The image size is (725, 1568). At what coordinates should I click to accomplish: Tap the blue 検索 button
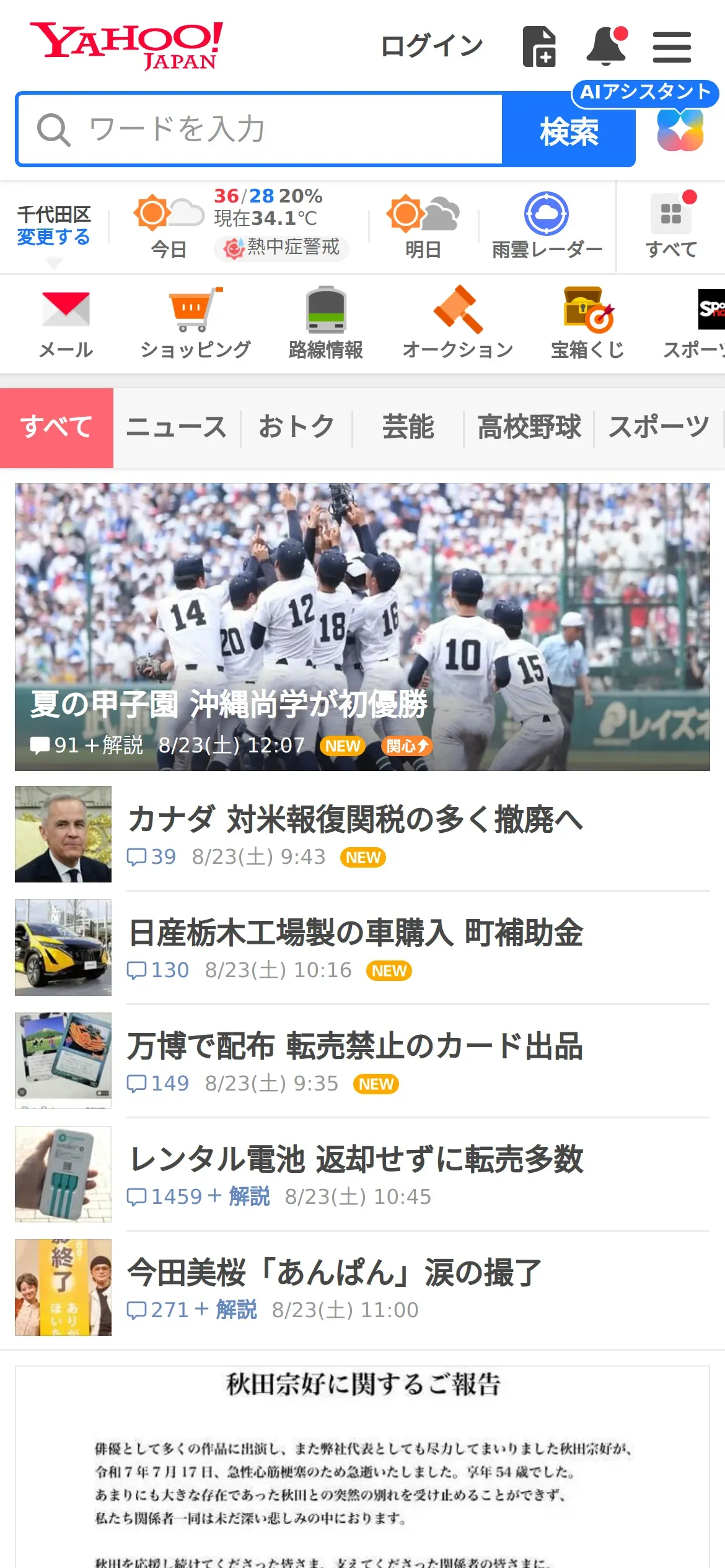pos(569,131)
